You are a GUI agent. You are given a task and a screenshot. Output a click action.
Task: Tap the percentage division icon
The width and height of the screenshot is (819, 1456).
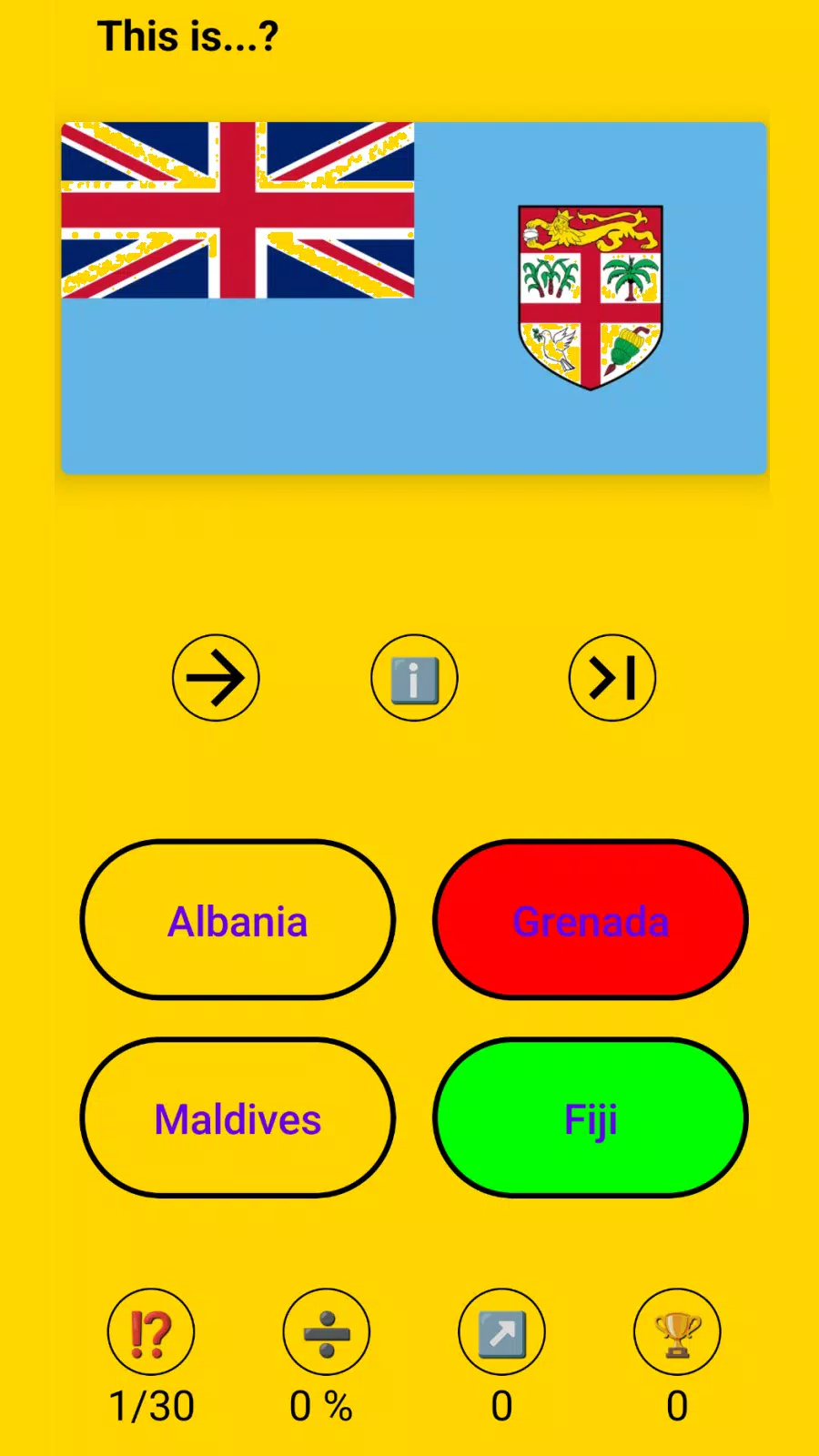[x=327, y=1332]
